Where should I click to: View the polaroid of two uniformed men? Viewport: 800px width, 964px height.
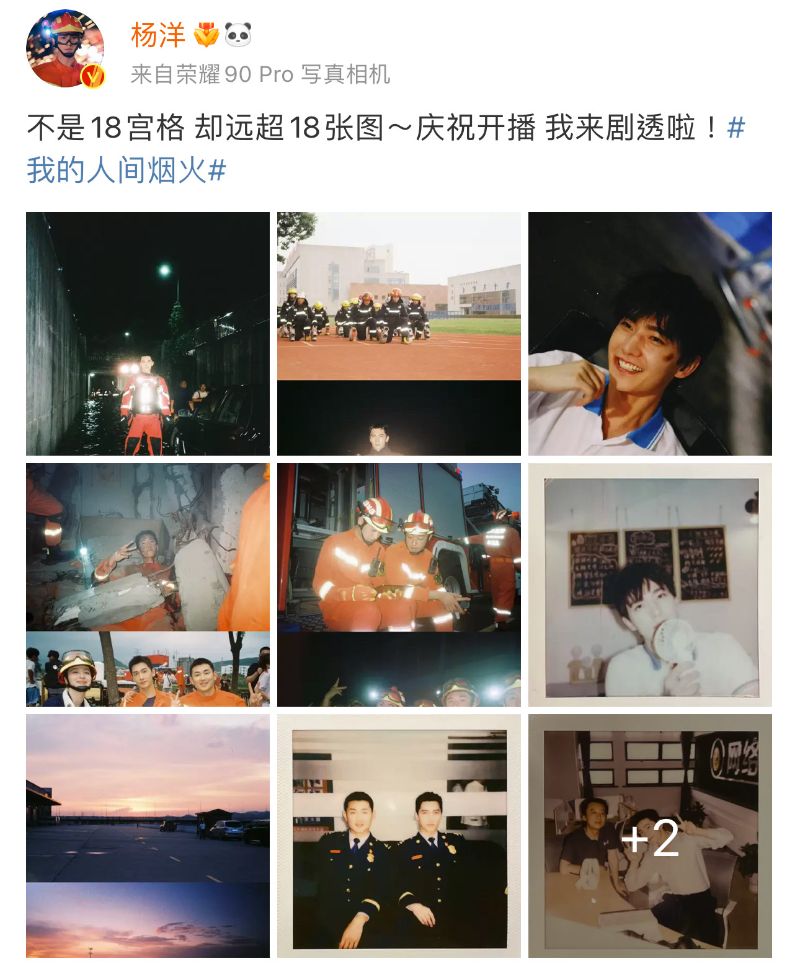click(x=399, y=836)
